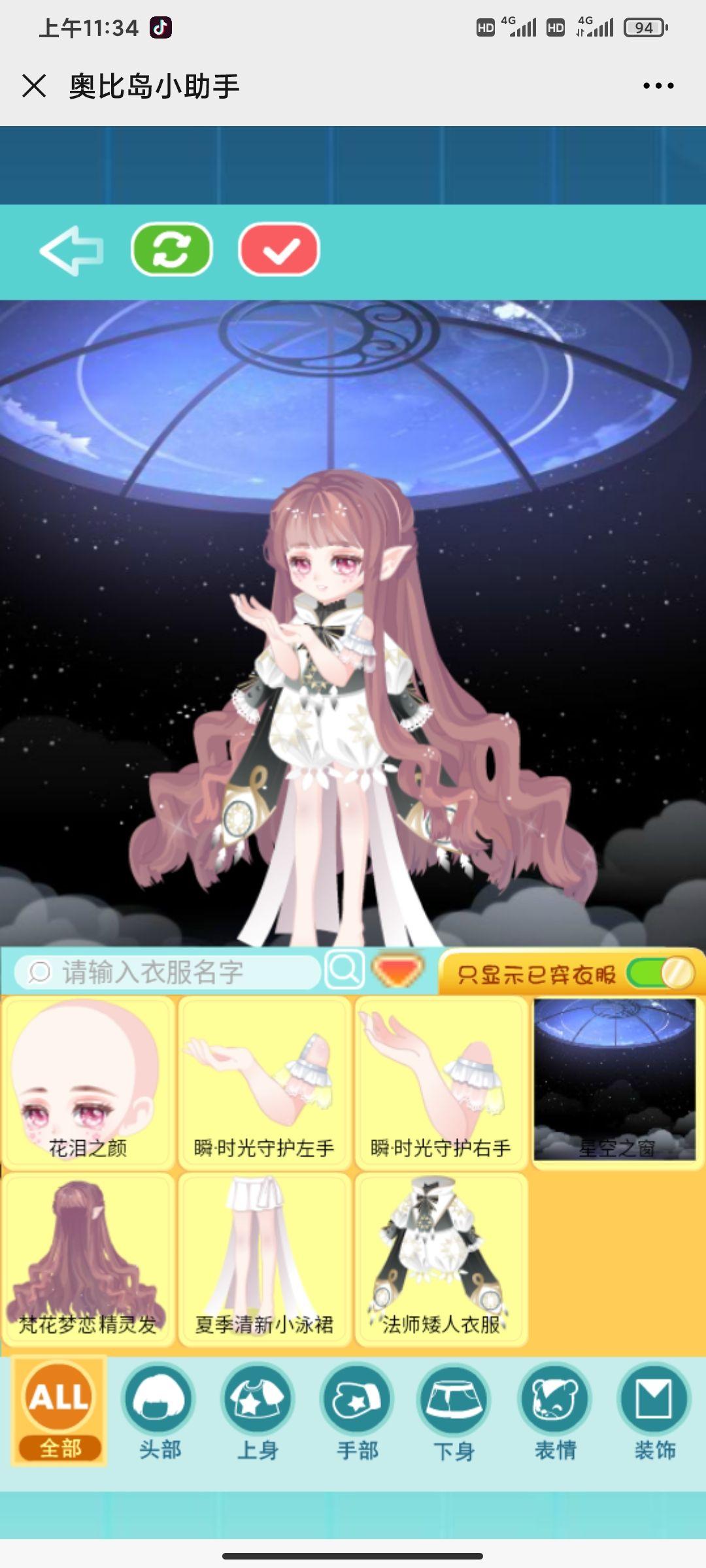Image resolution: width=706 pixels, height=1568 pixels.
Task: Select the 夏季清新小泳裙 item
Action: click(x=265, y=1258)
